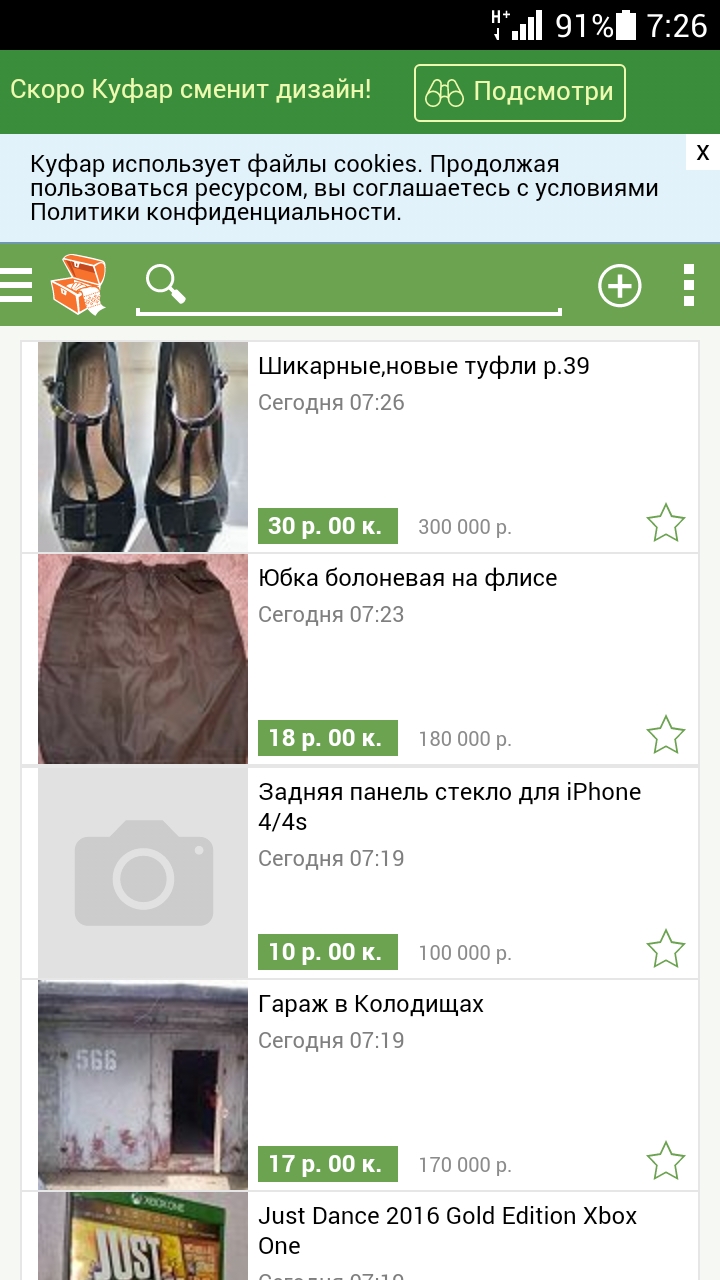Viewport: 720px width, 1280px height.
Task: Open the Гараж в Колодищах listing
Action: [x=371, y=1005]
